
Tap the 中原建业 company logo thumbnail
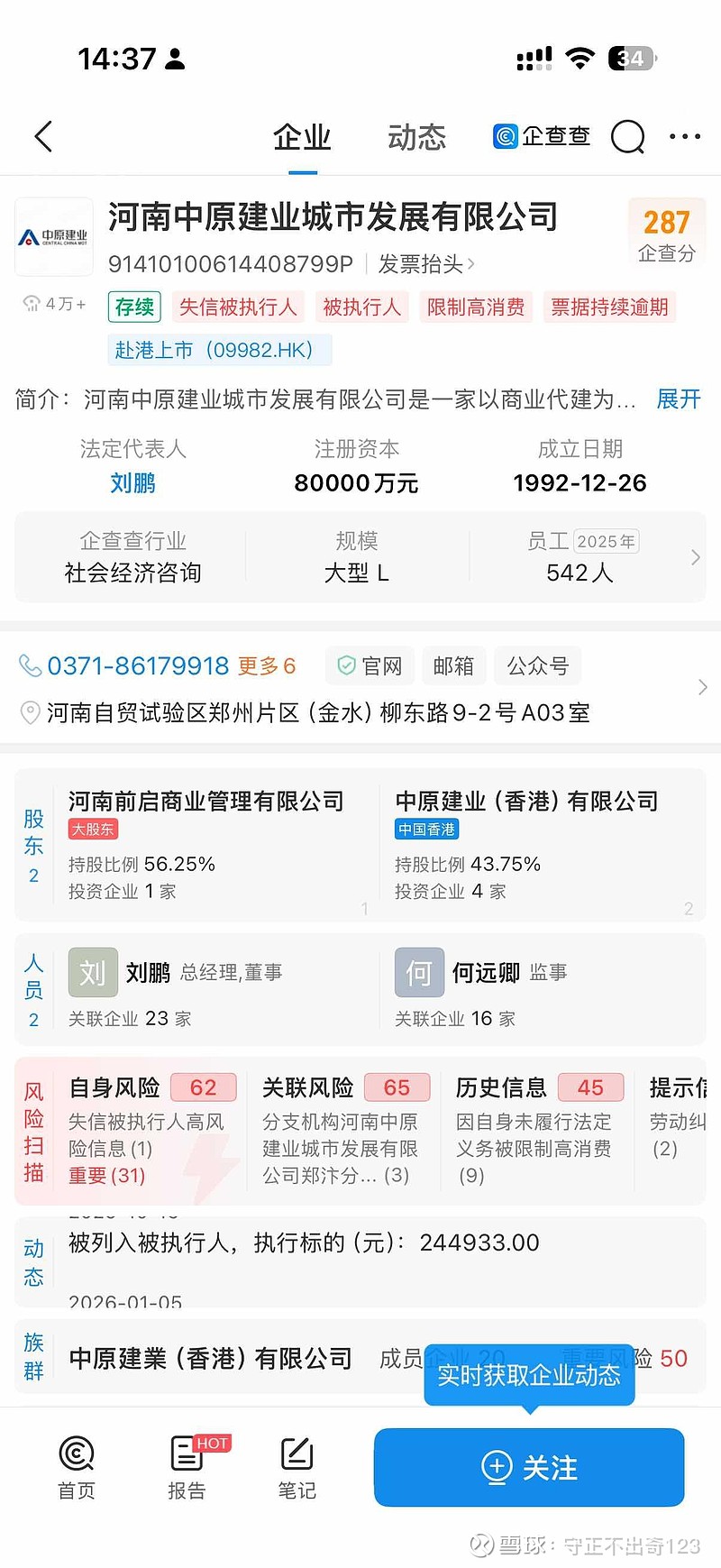53,237
